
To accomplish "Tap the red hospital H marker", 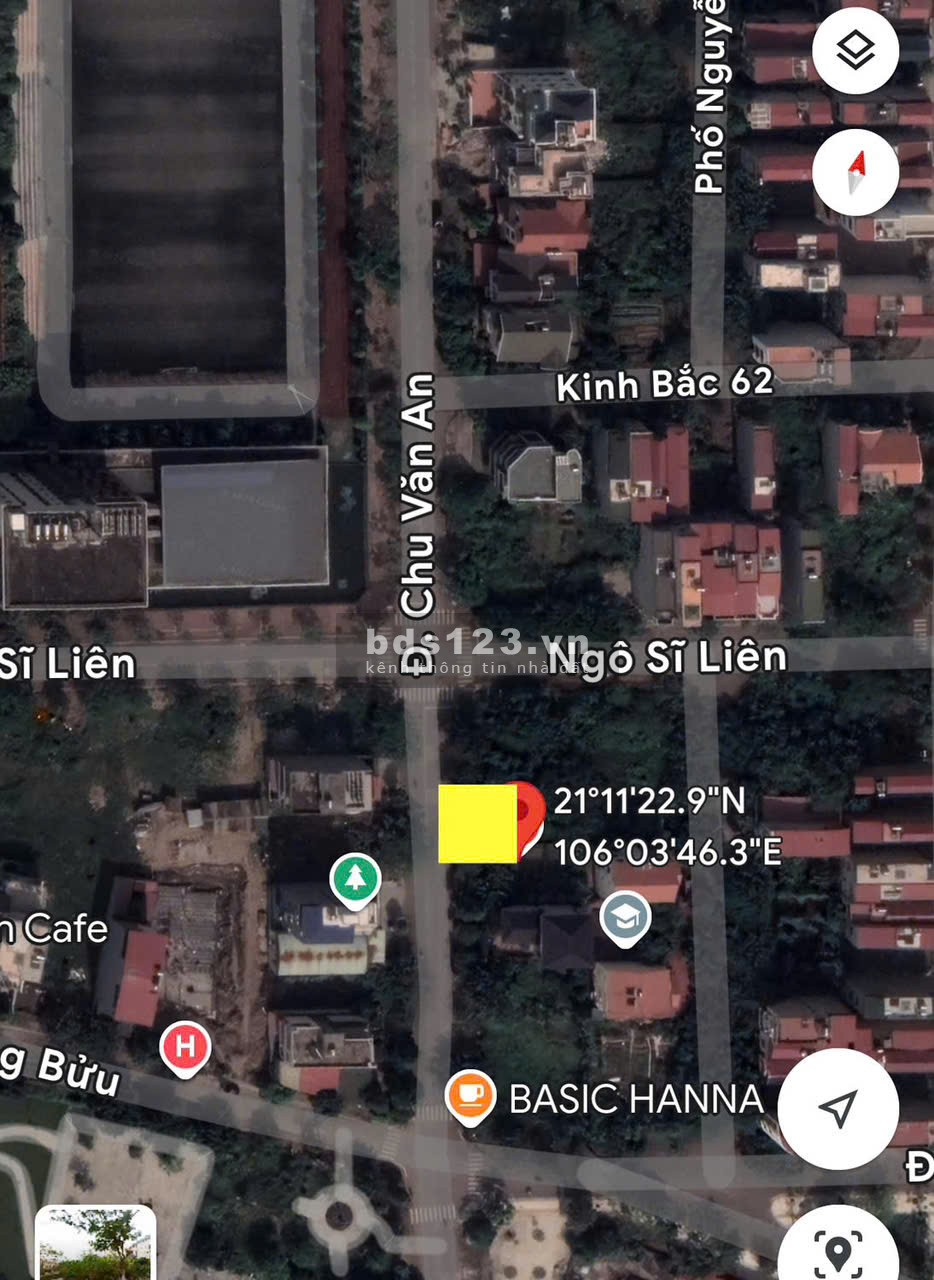I will pos(185,1047).
